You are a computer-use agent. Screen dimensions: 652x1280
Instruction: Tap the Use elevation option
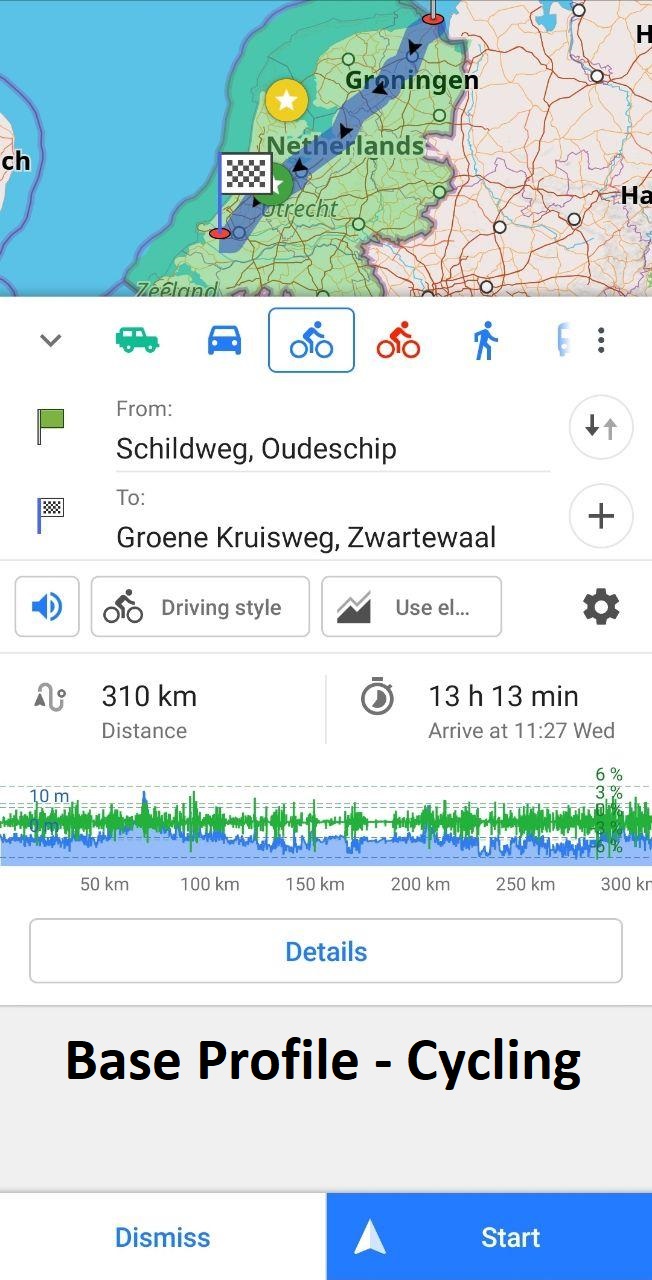[411, 607]
